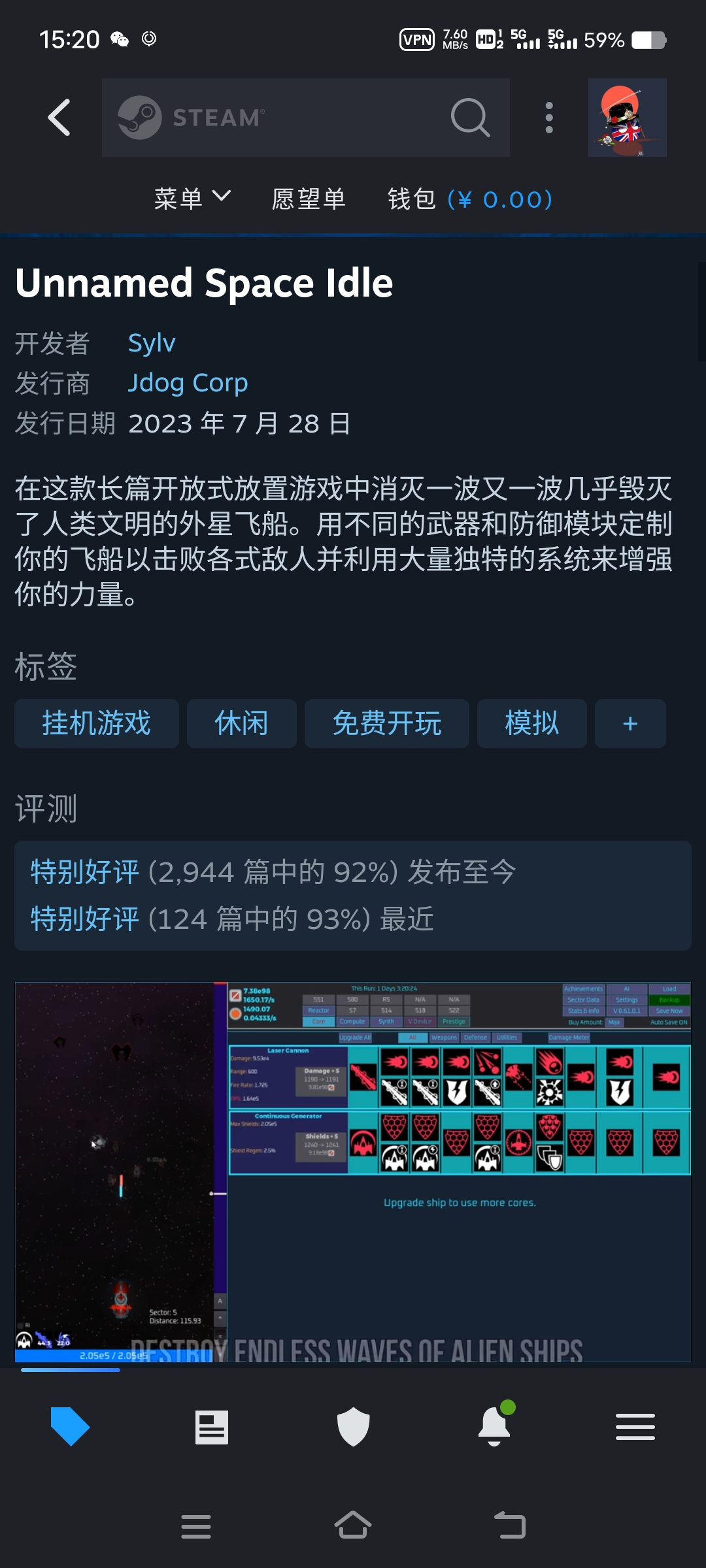The width and height of the screenshot is (706, 1568).
Task: Open the recent 特别好评 reviews
Action: point(232,919)
